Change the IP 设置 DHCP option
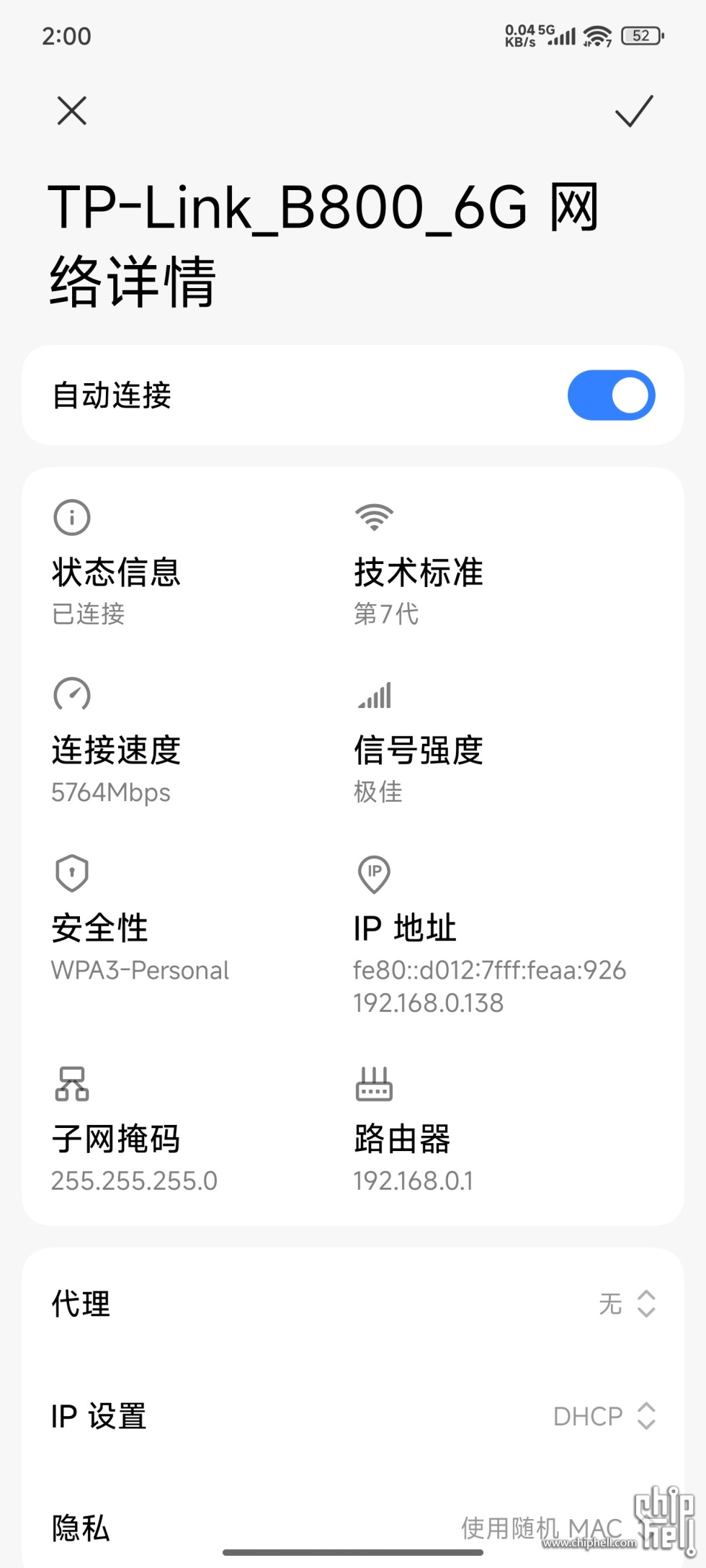706x1568 pixels. pyautogui.click(x=604, y=1416)
